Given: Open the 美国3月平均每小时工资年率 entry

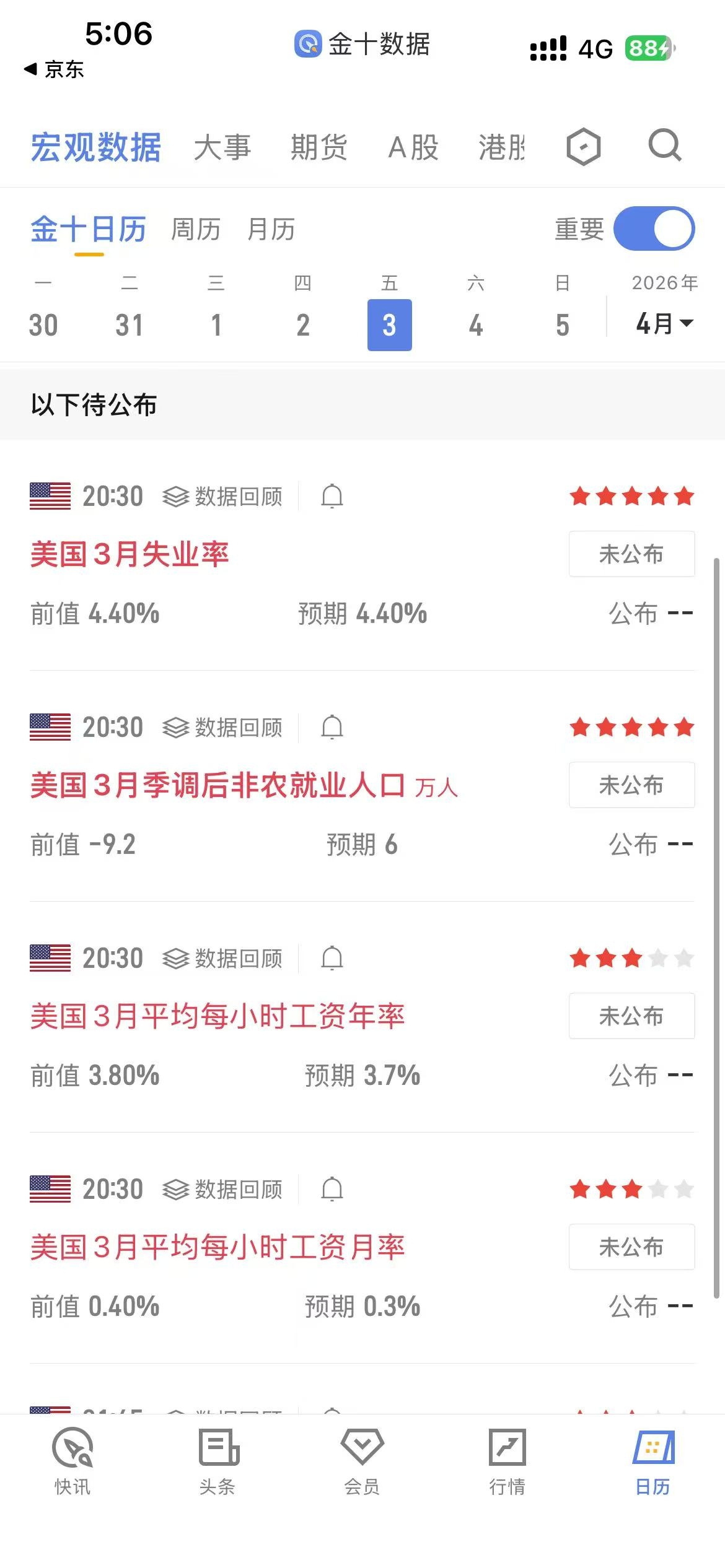Looking at the screenshot, I should [x=217, y=1016].
